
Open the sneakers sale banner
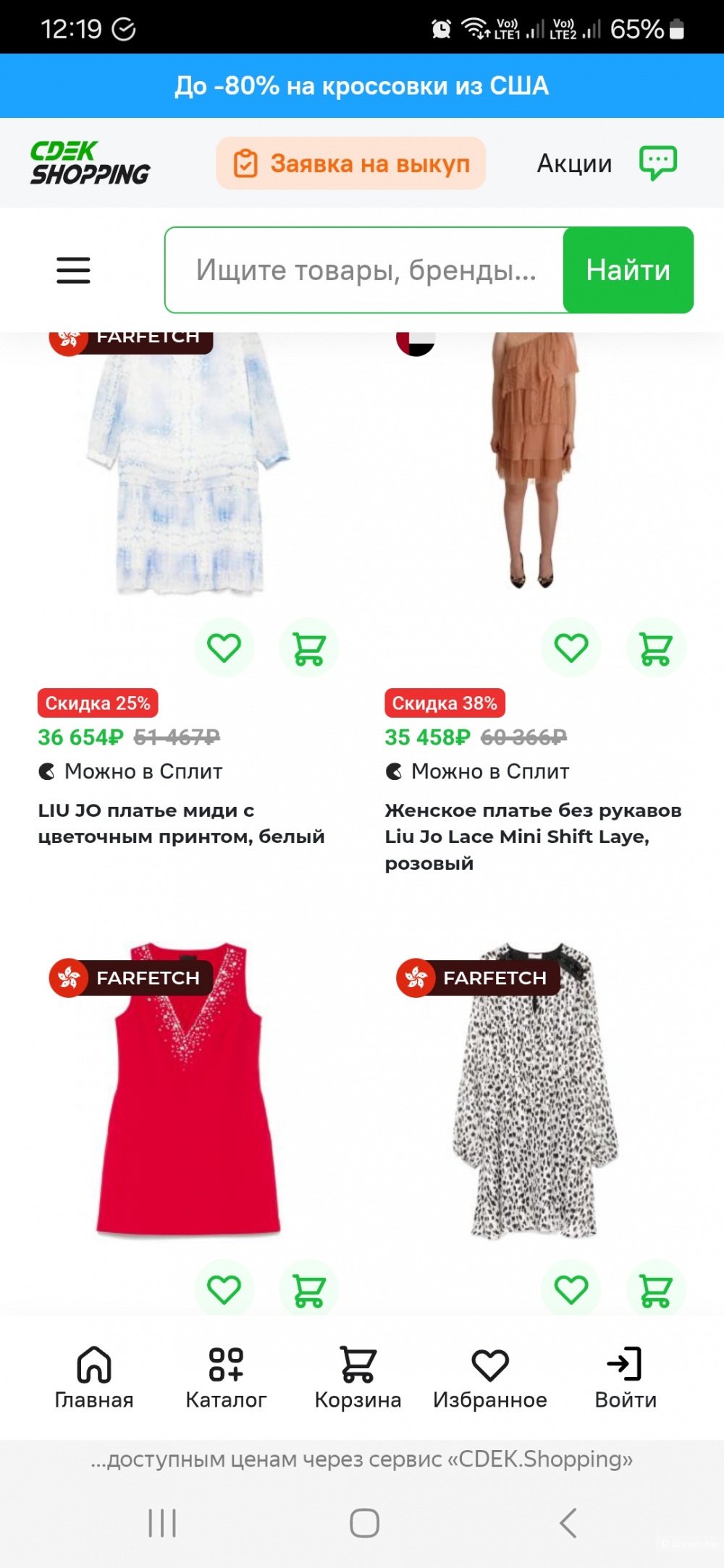[362, 85]
